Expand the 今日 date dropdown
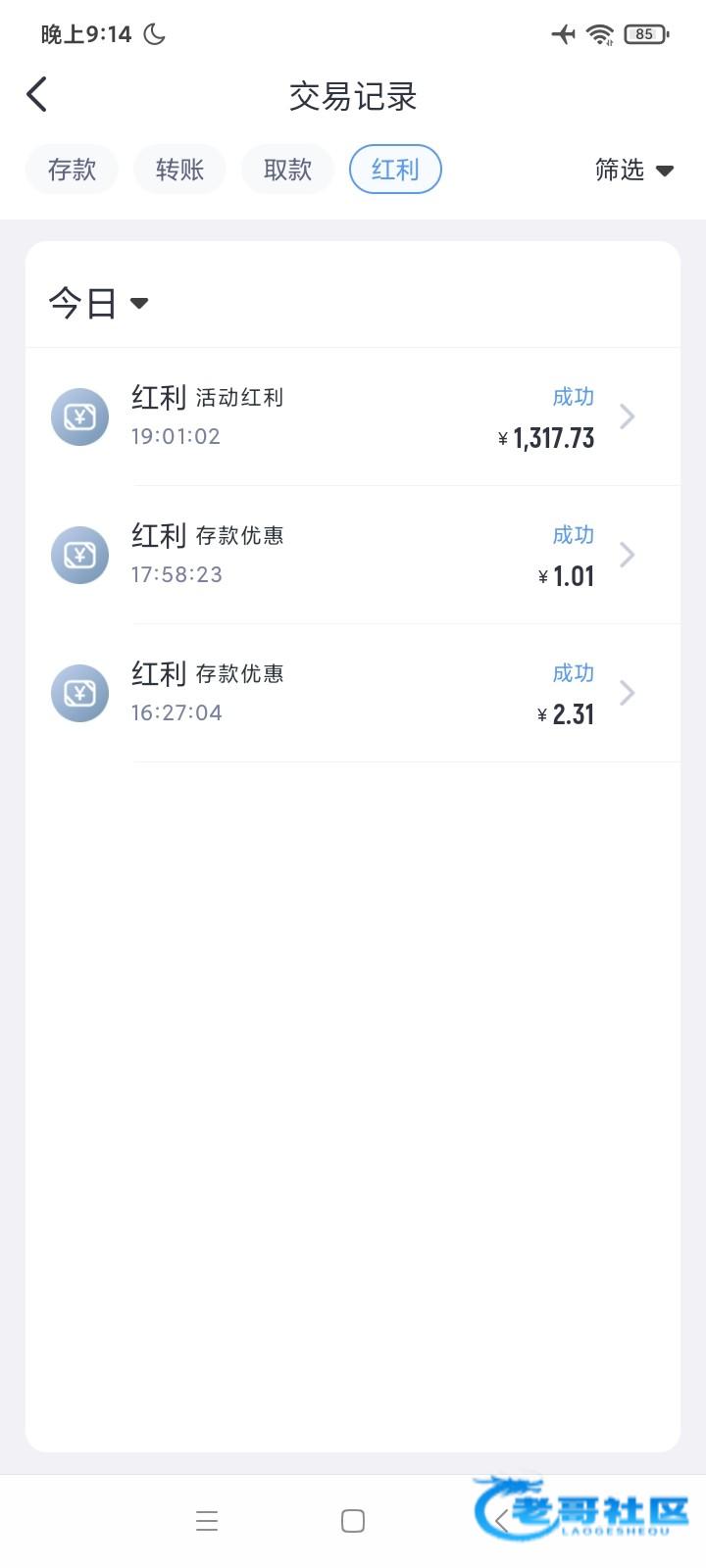706x1568 pixels. coord(98,303)
